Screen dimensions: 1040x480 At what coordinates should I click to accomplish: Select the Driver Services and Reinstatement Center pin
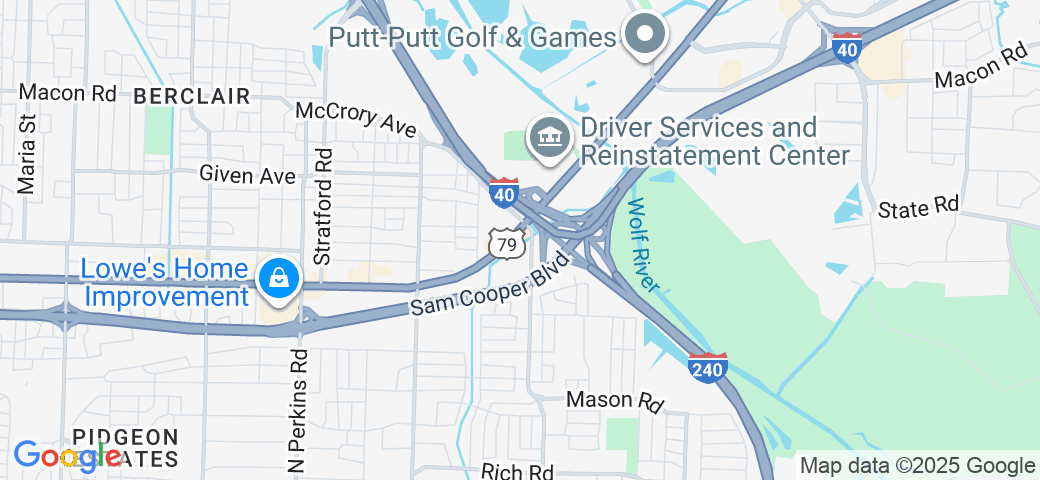click(548, 141)
